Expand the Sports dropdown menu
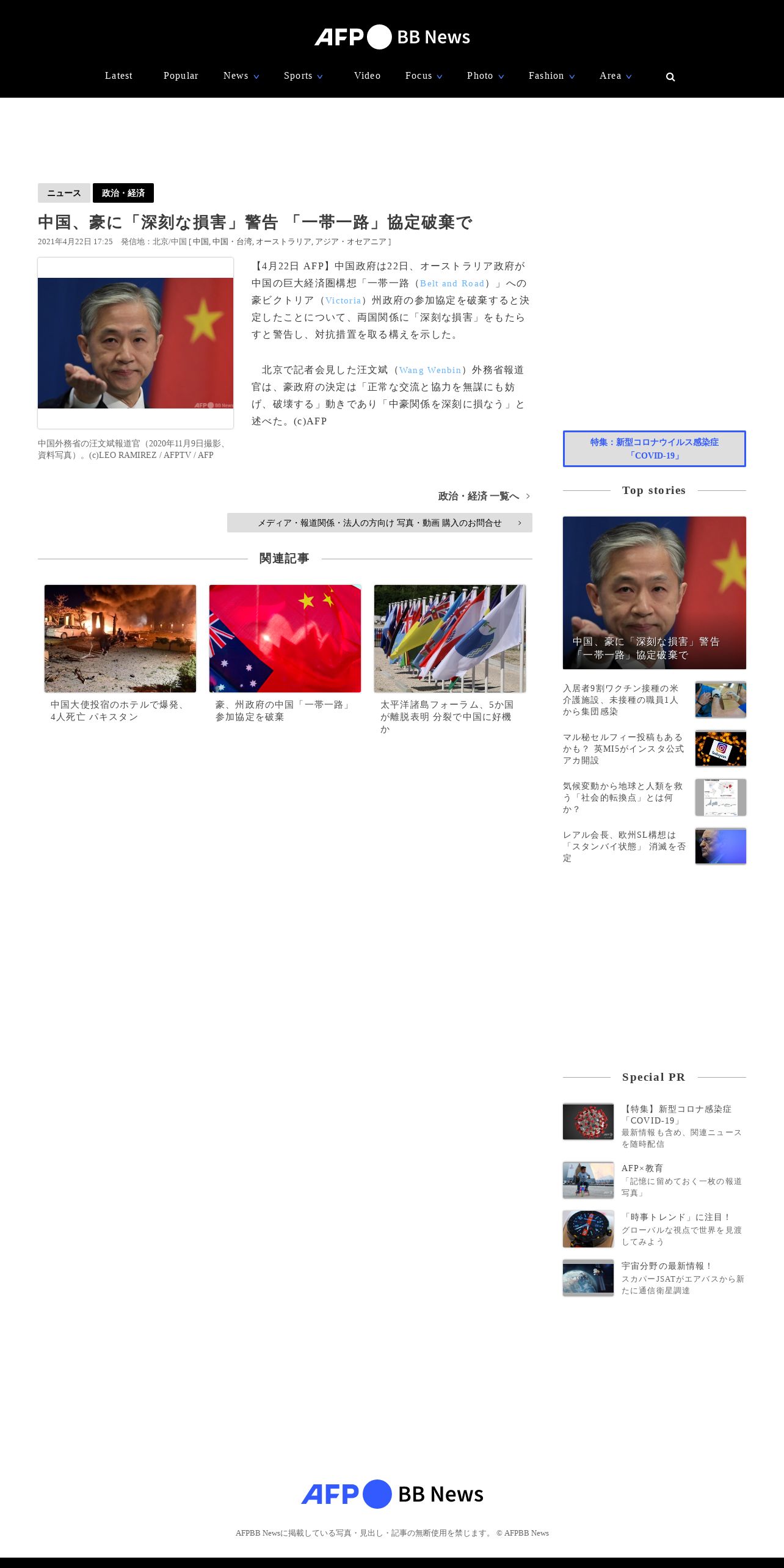Image resolution: width=784 pixels, height=1568 pixels. 303,76
